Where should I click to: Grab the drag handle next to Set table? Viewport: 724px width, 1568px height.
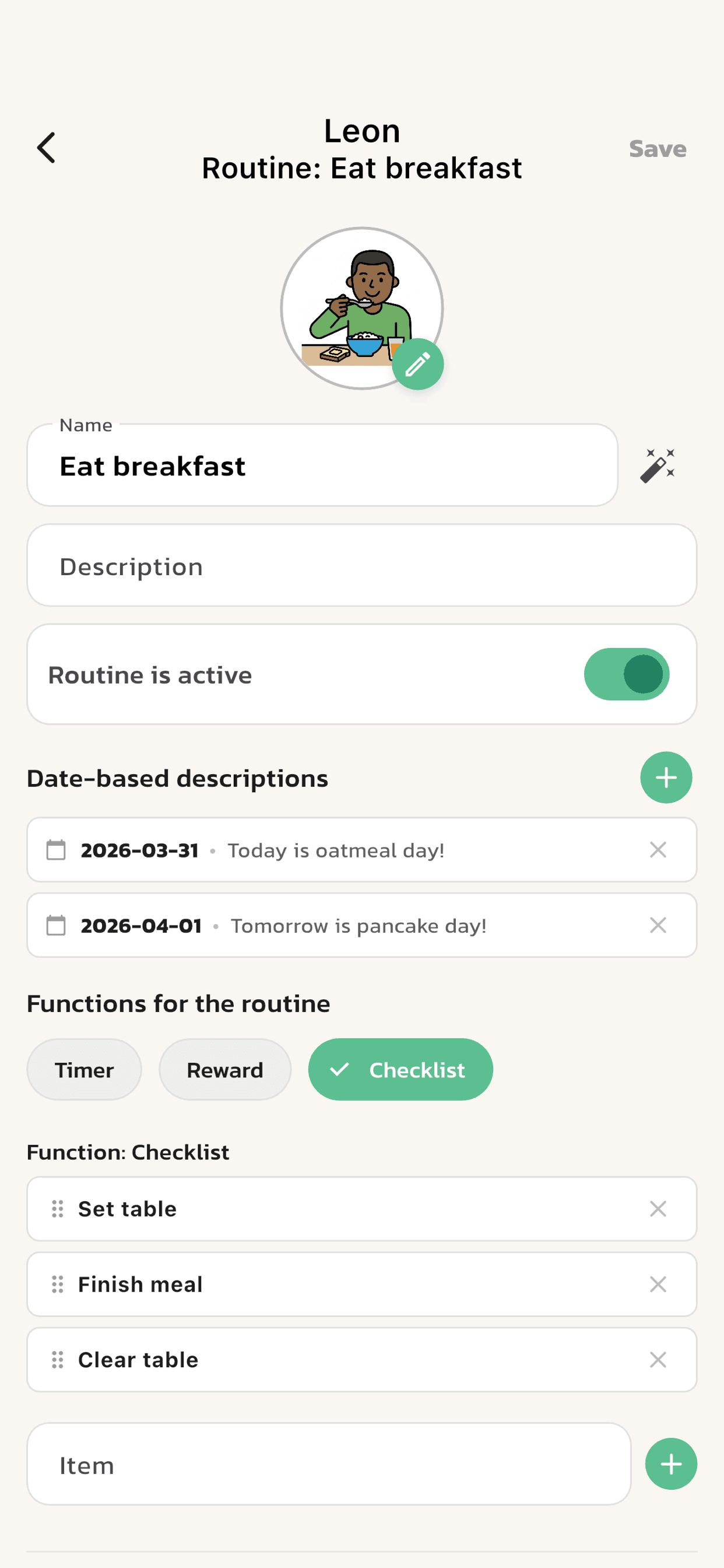[x=57, y=1209]
